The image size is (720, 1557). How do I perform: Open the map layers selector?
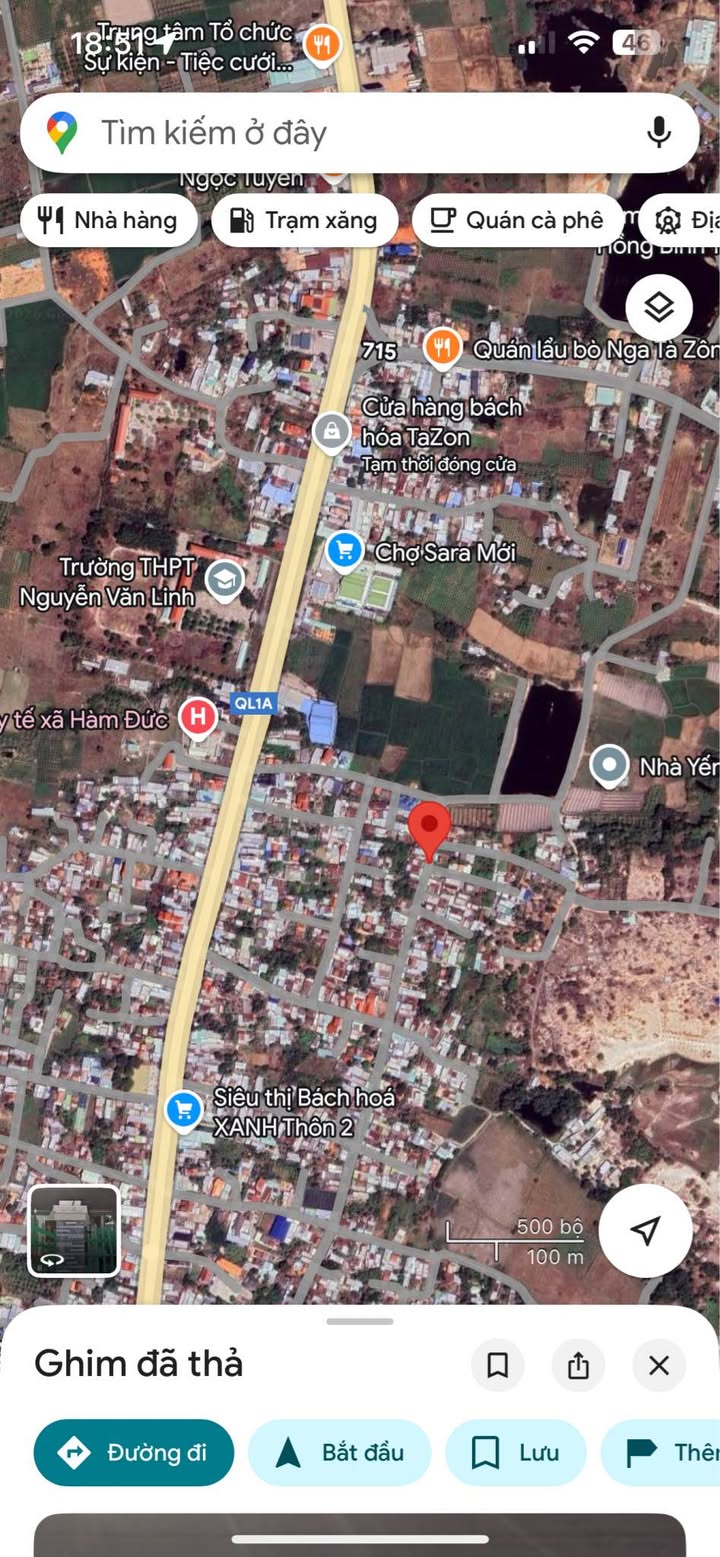click(x=659, y=307)
